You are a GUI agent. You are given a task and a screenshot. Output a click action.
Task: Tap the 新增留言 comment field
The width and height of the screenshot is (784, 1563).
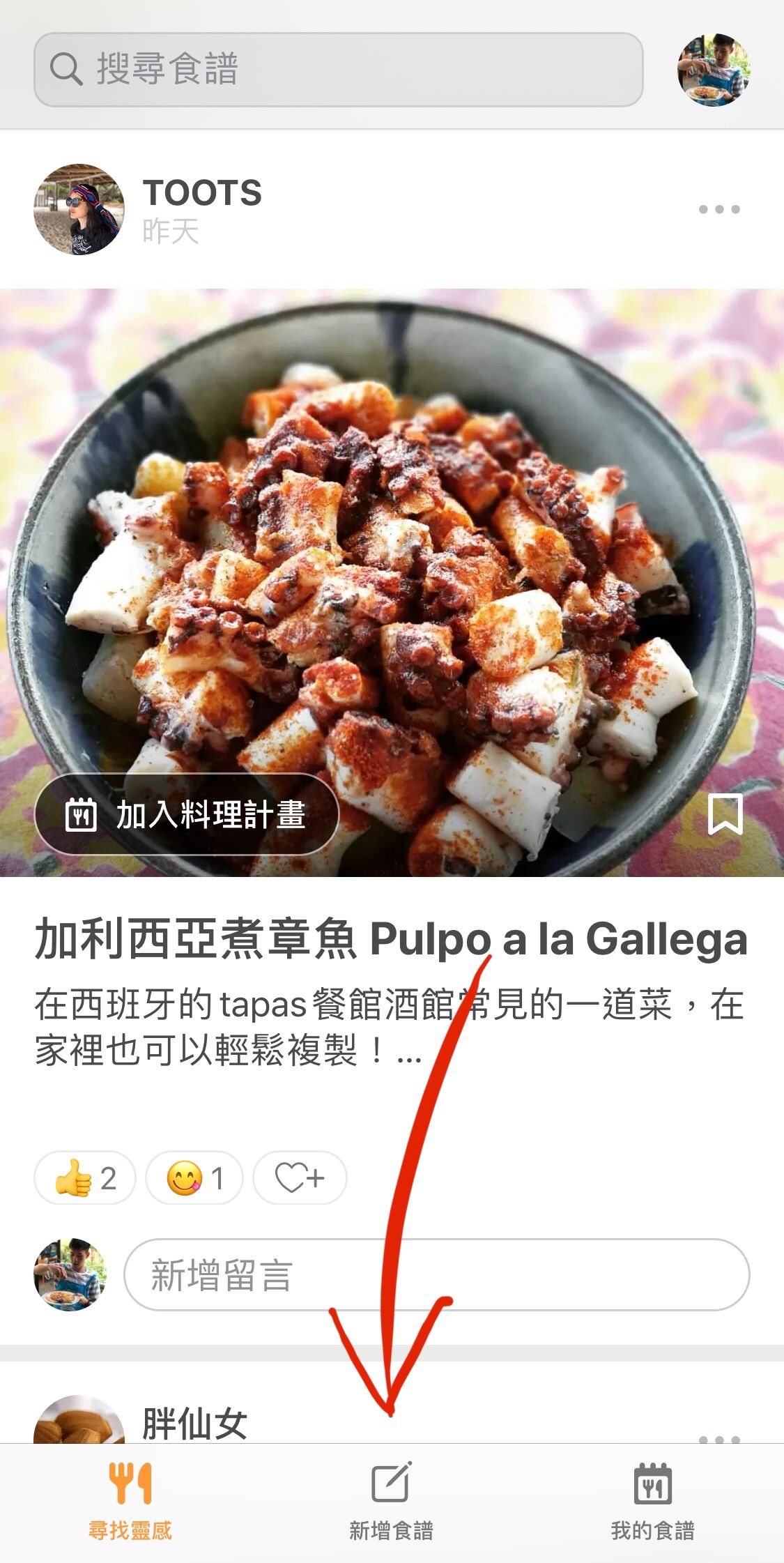tap(436, 1275)
